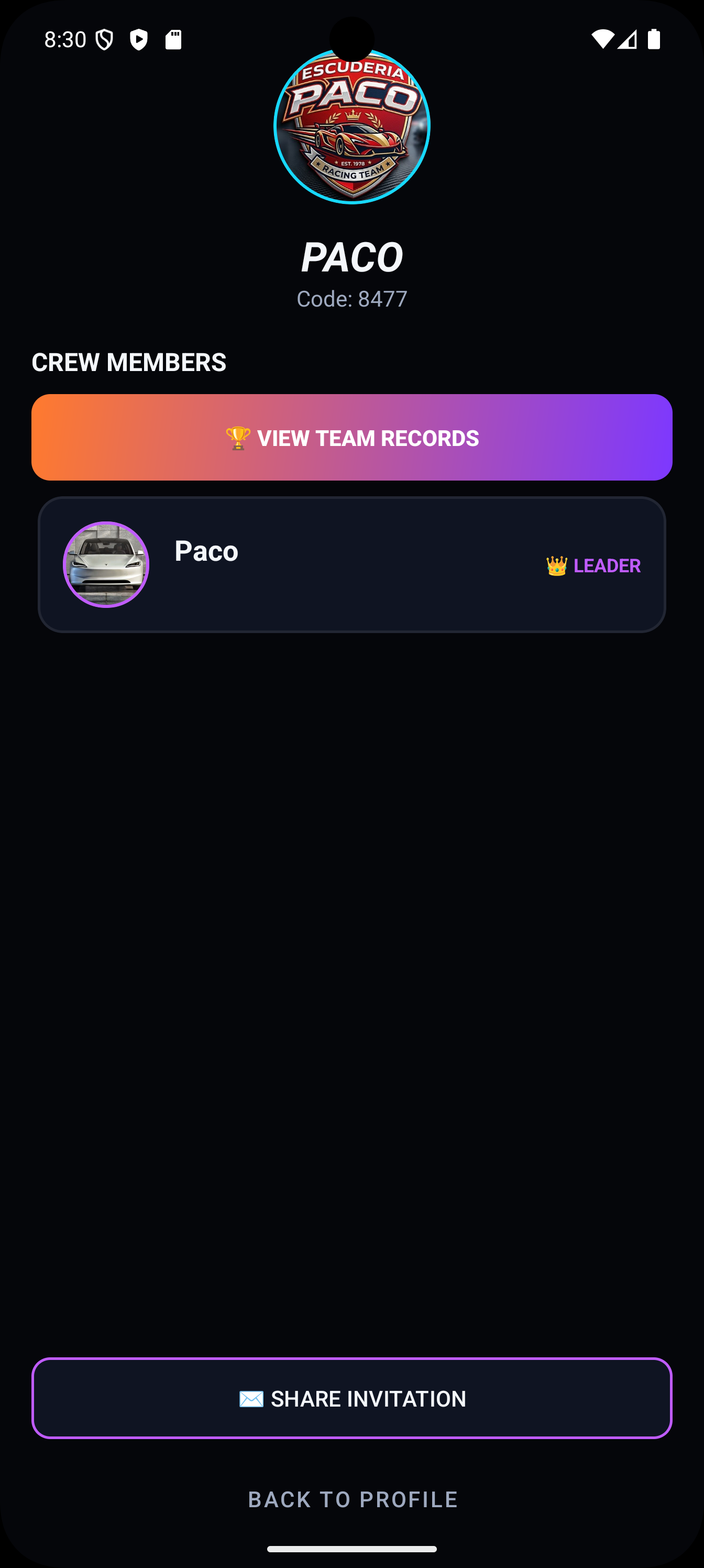Tap the Share Invitation button
Viewport: 704px width, 1568px height.
(x=351, y=1398)
